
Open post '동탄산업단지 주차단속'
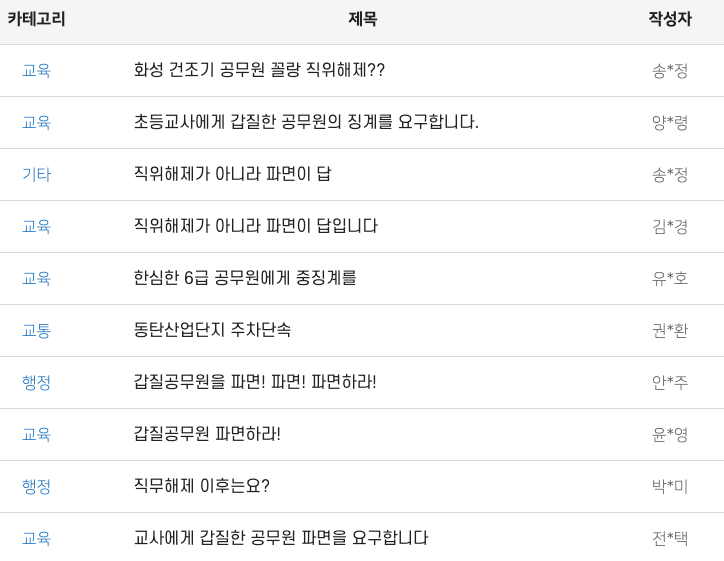212,330
